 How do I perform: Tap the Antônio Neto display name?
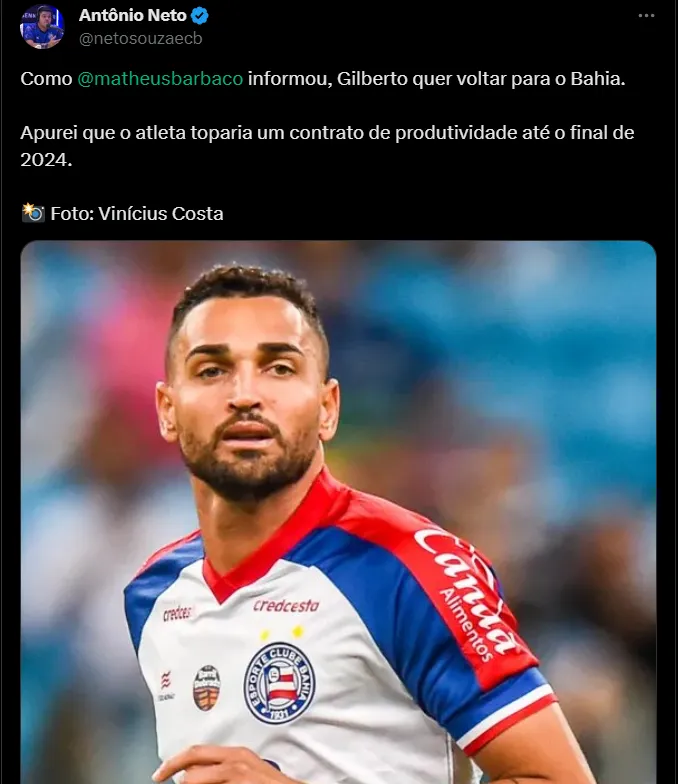(132, 16)
